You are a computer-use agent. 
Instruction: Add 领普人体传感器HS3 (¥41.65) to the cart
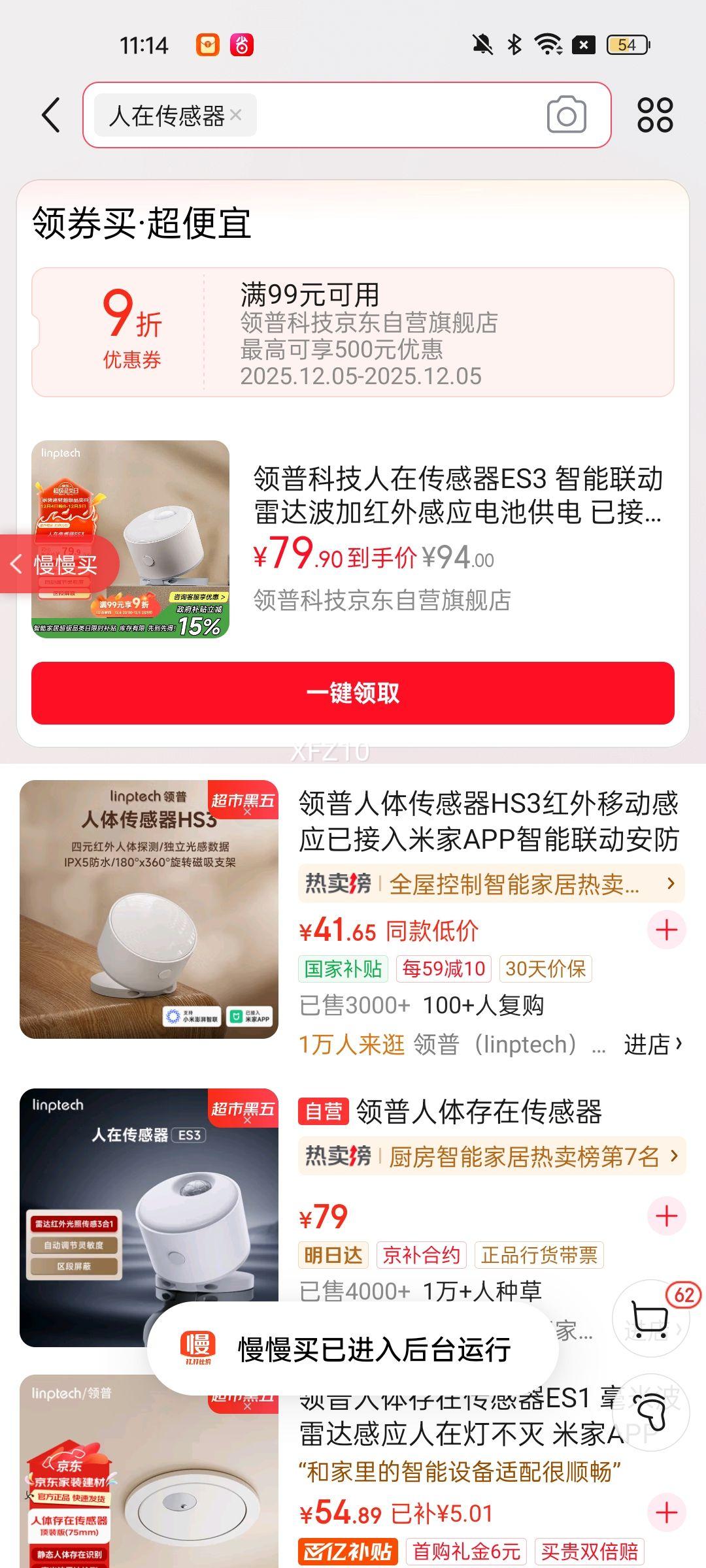pyautogui.click(x=666, y=930)
